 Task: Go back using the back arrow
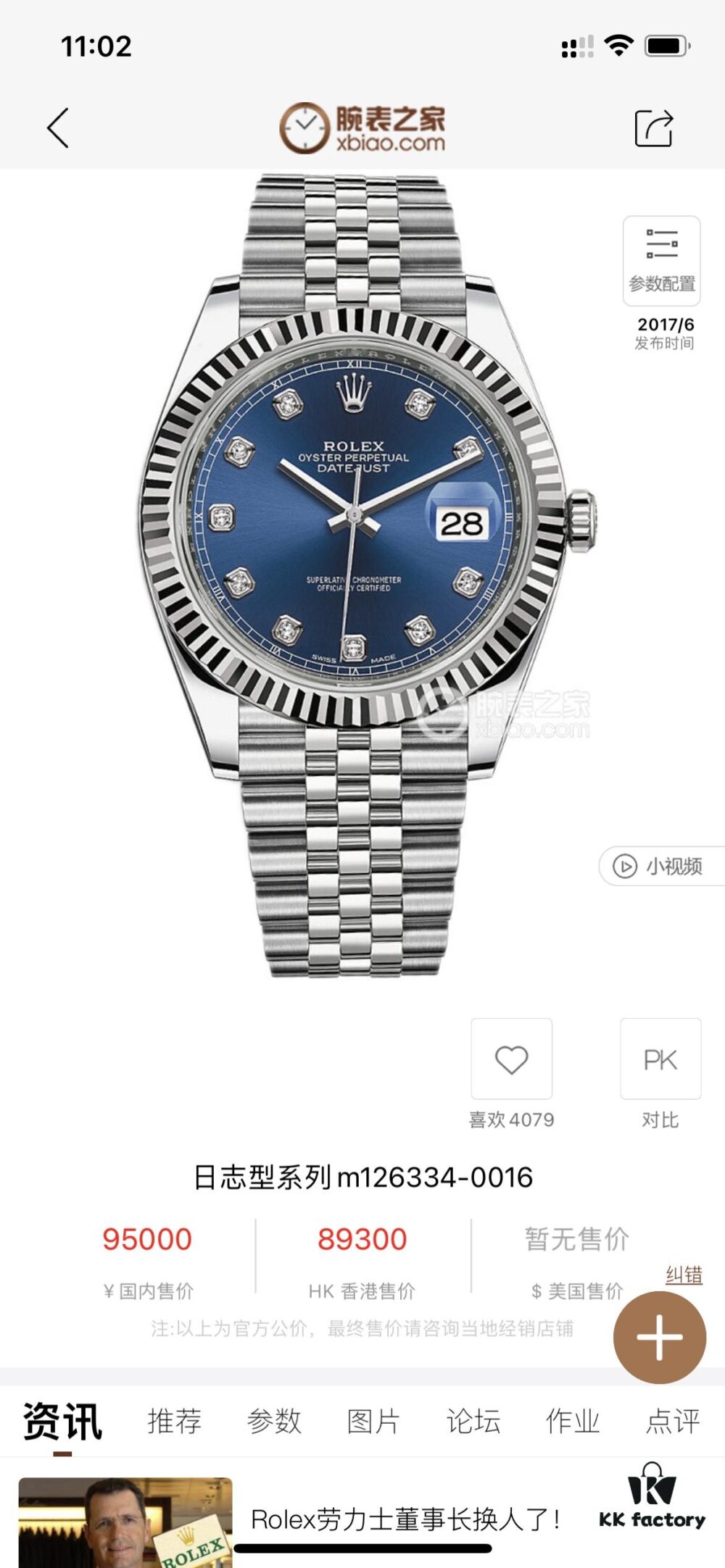tap(58, 128)
